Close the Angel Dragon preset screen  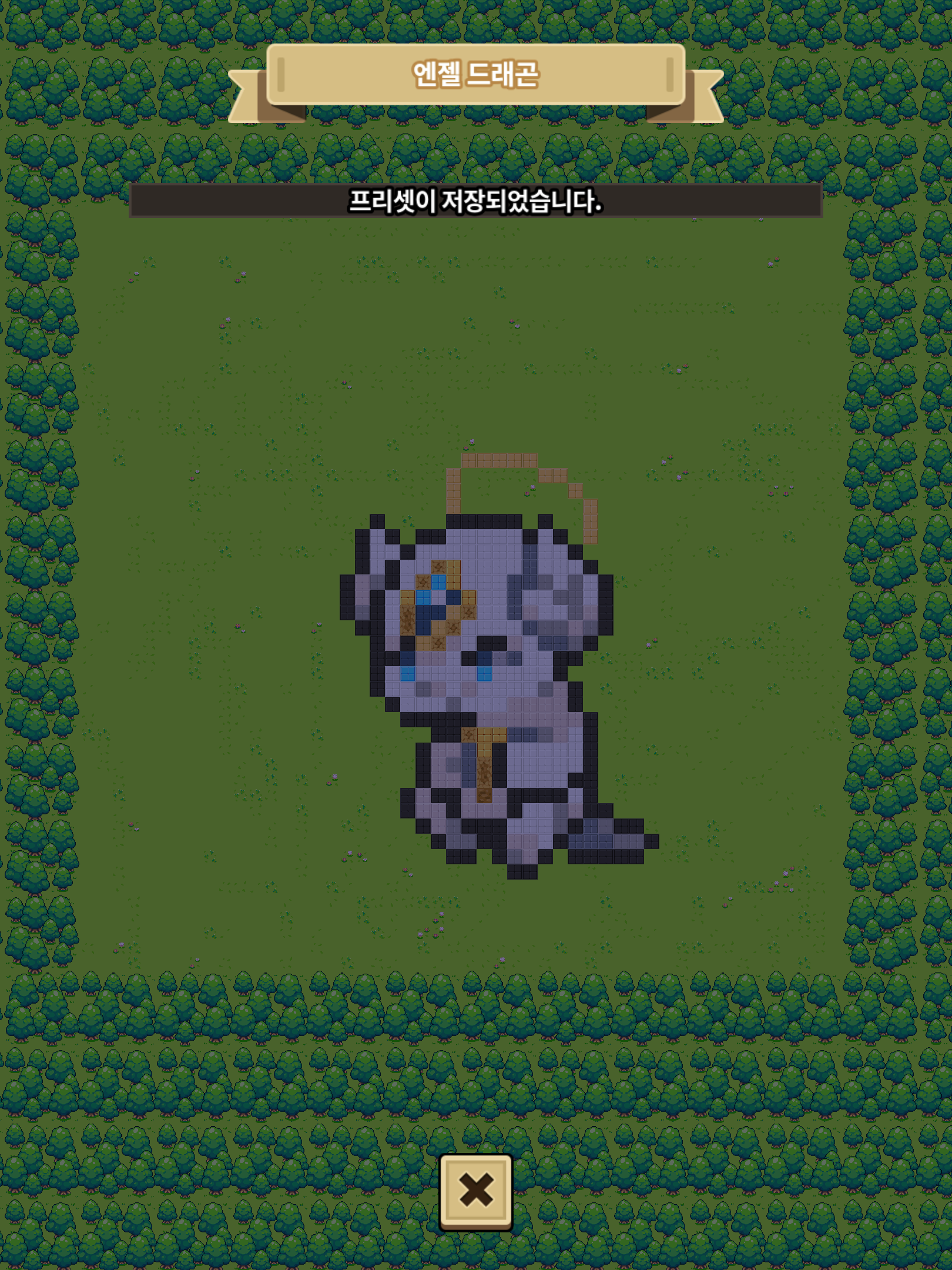tap(475, 1191)
